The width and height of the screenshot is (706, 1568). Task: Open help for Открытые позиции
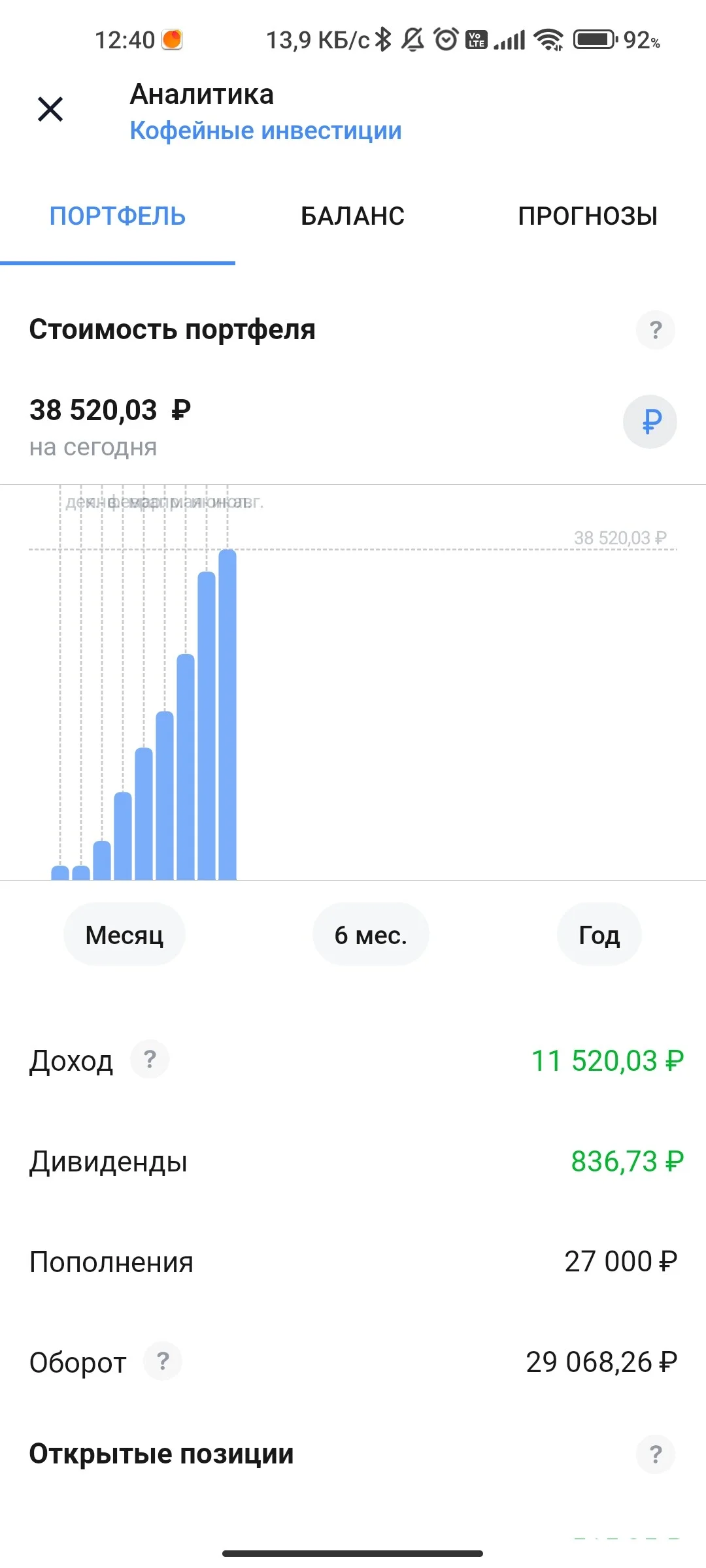click(656, 1454)
